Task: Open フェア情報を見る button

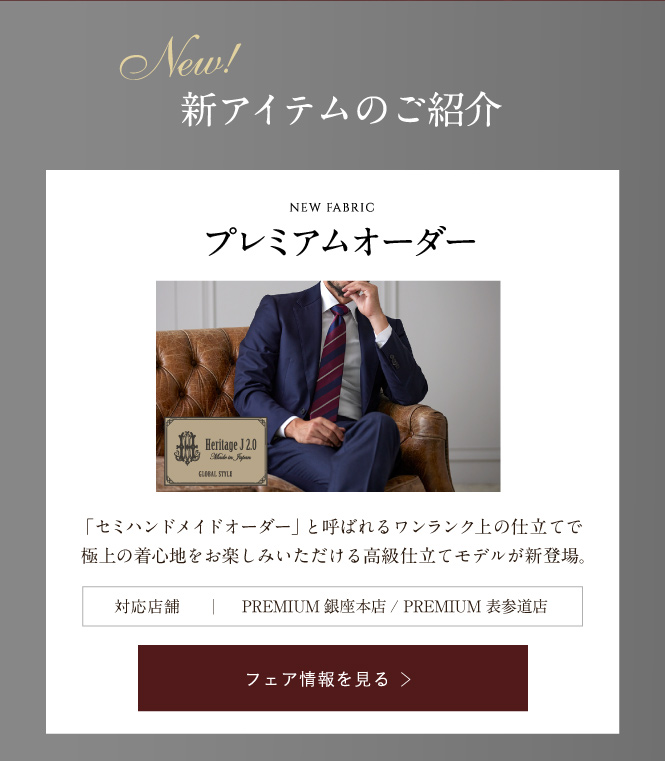Action: (x=332, y=678)
